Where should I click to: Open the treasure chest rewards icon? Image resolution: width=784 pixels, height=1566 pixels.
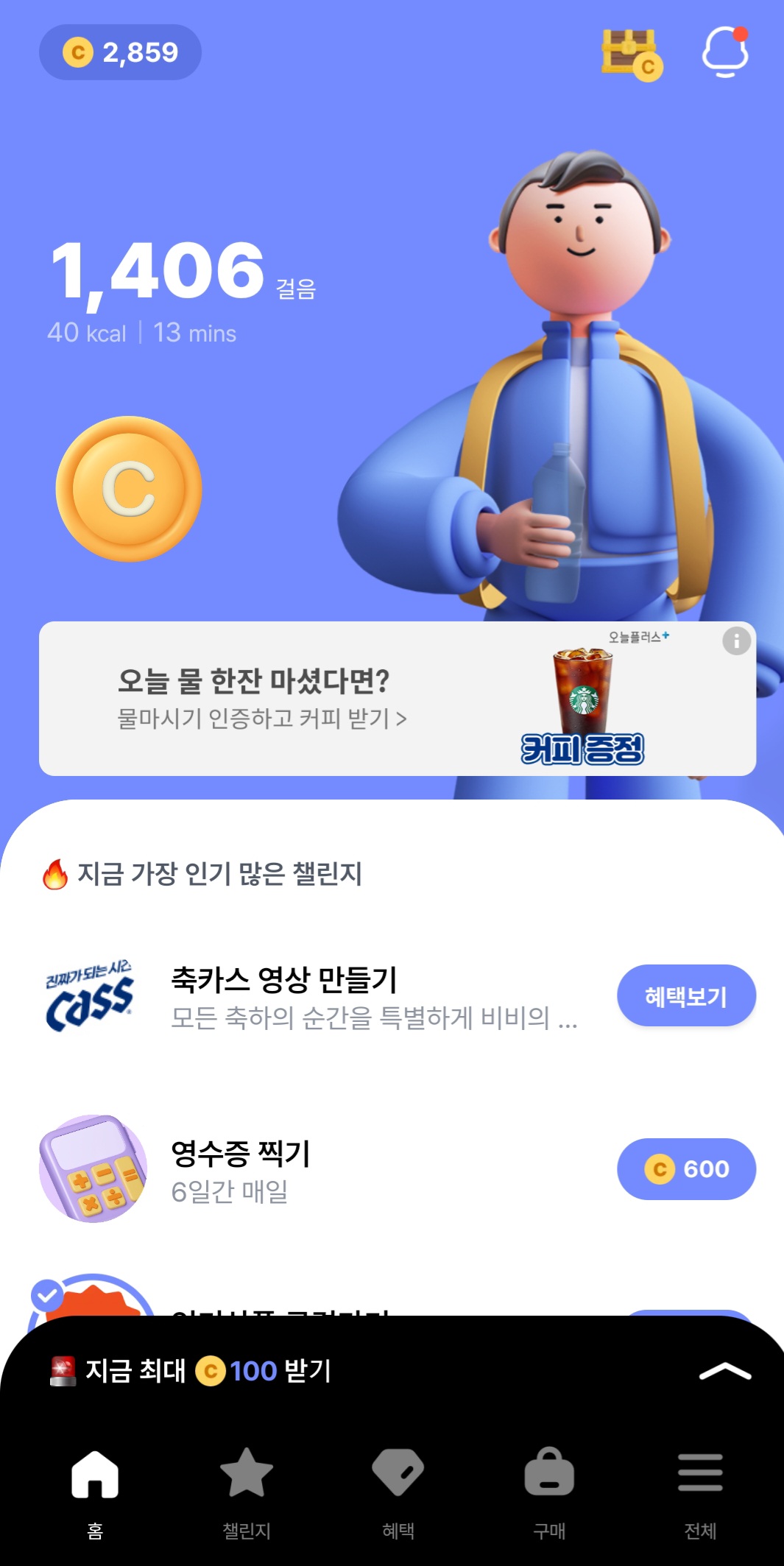coord(631,54)
